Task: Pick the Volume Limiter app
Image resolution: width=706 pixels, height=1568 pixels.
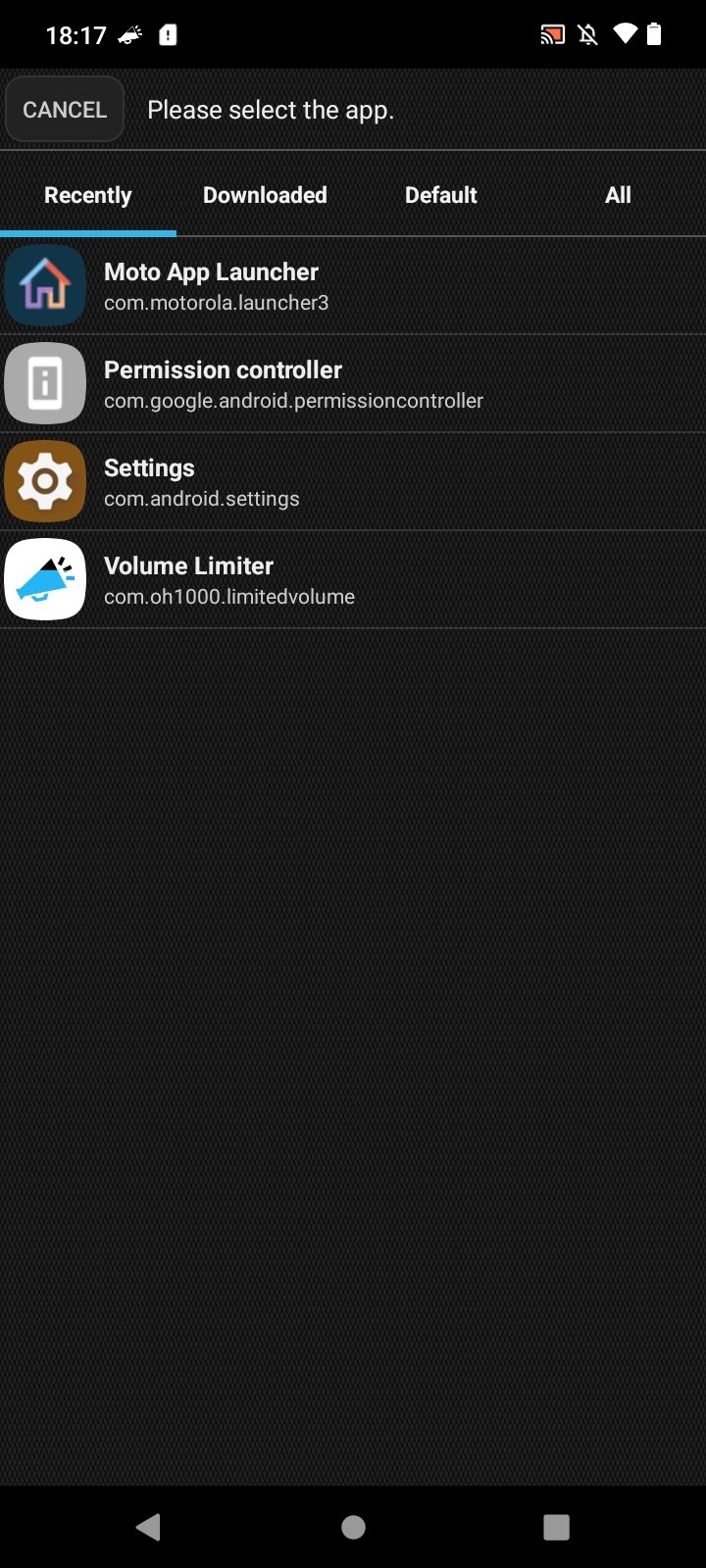Action: coord(353,579)
